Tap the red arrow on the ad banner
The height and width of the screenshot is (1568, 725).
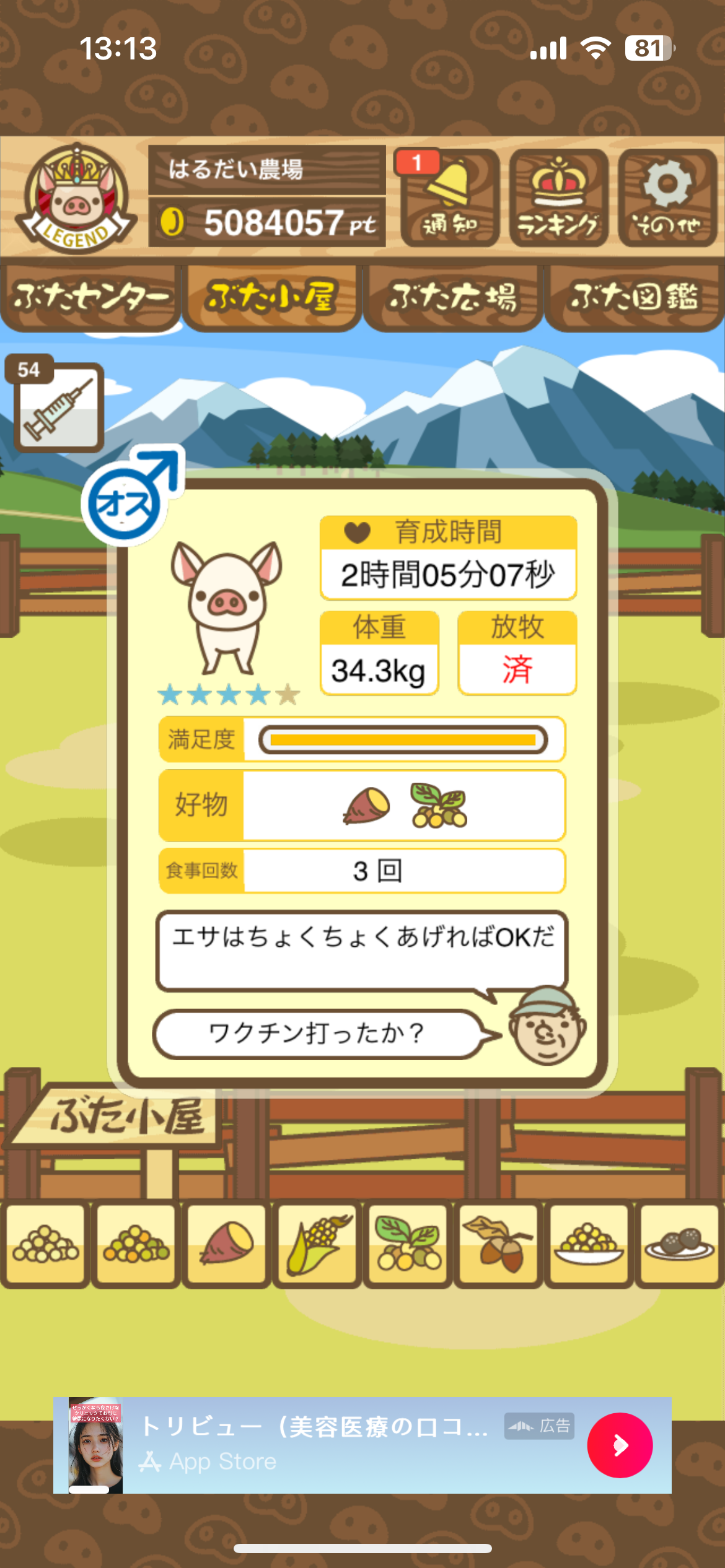tap(620, 1445)
